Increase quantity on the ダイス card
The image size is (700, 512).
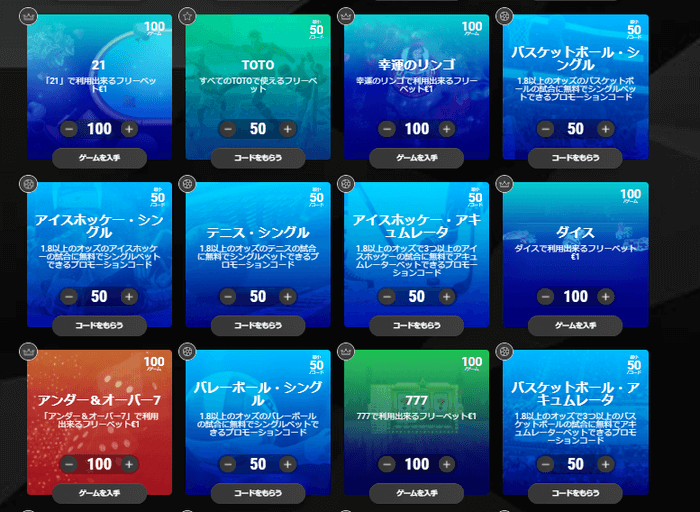605,296
